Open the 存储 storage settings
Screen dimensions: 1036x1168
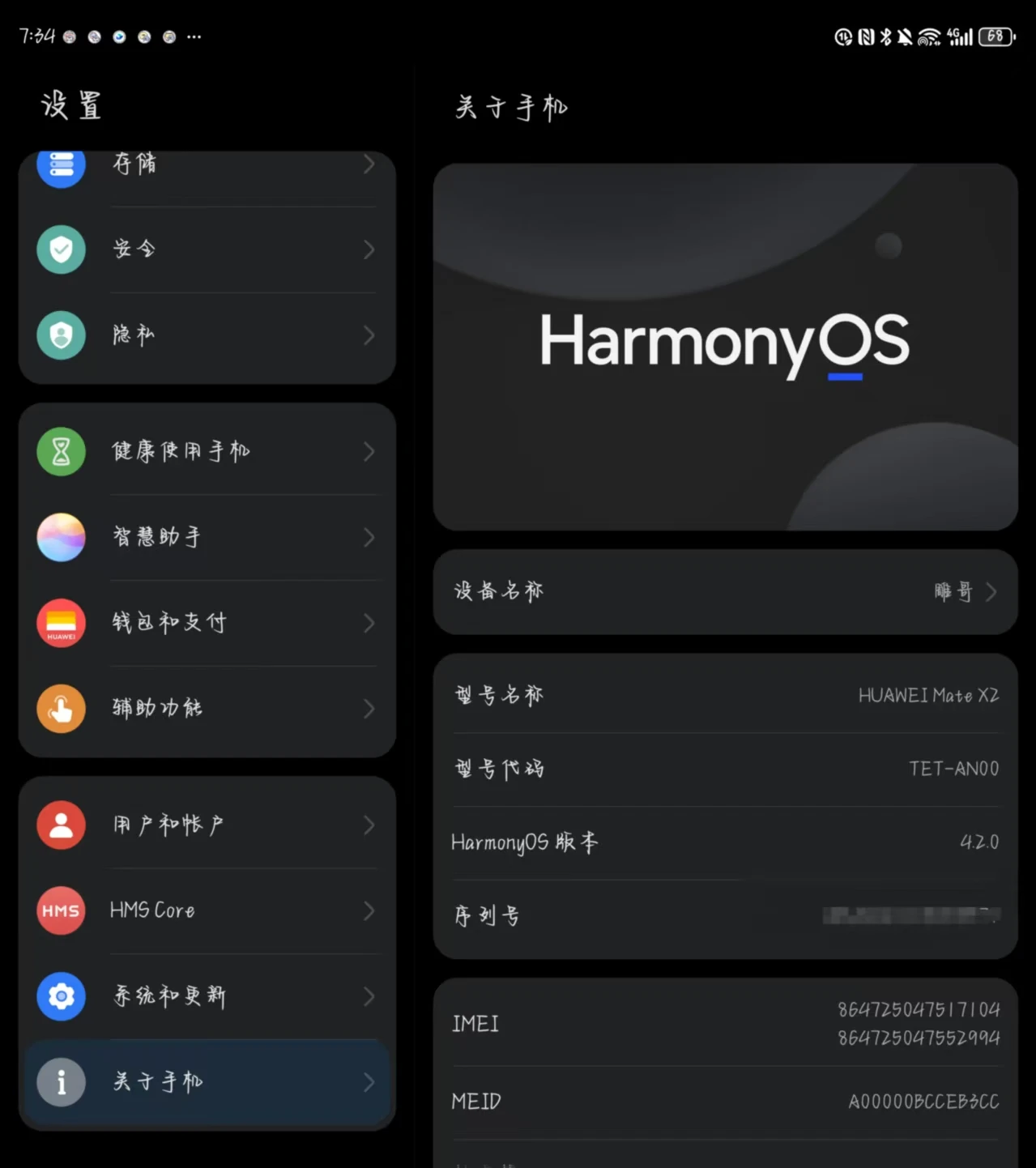pyautogui.click(x=207, y=165)
